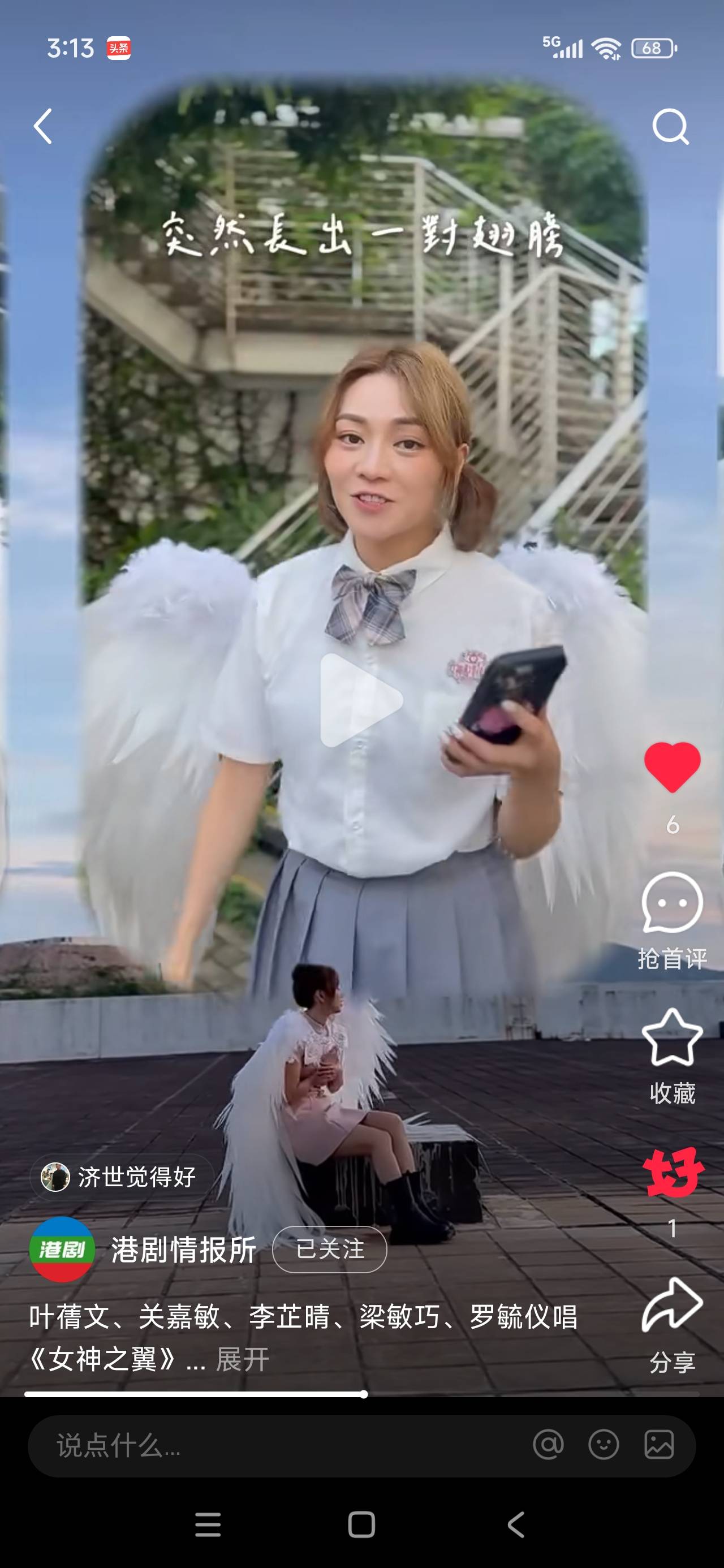
Task: Open the 济世觉得好 chip
Action: 122,1177
